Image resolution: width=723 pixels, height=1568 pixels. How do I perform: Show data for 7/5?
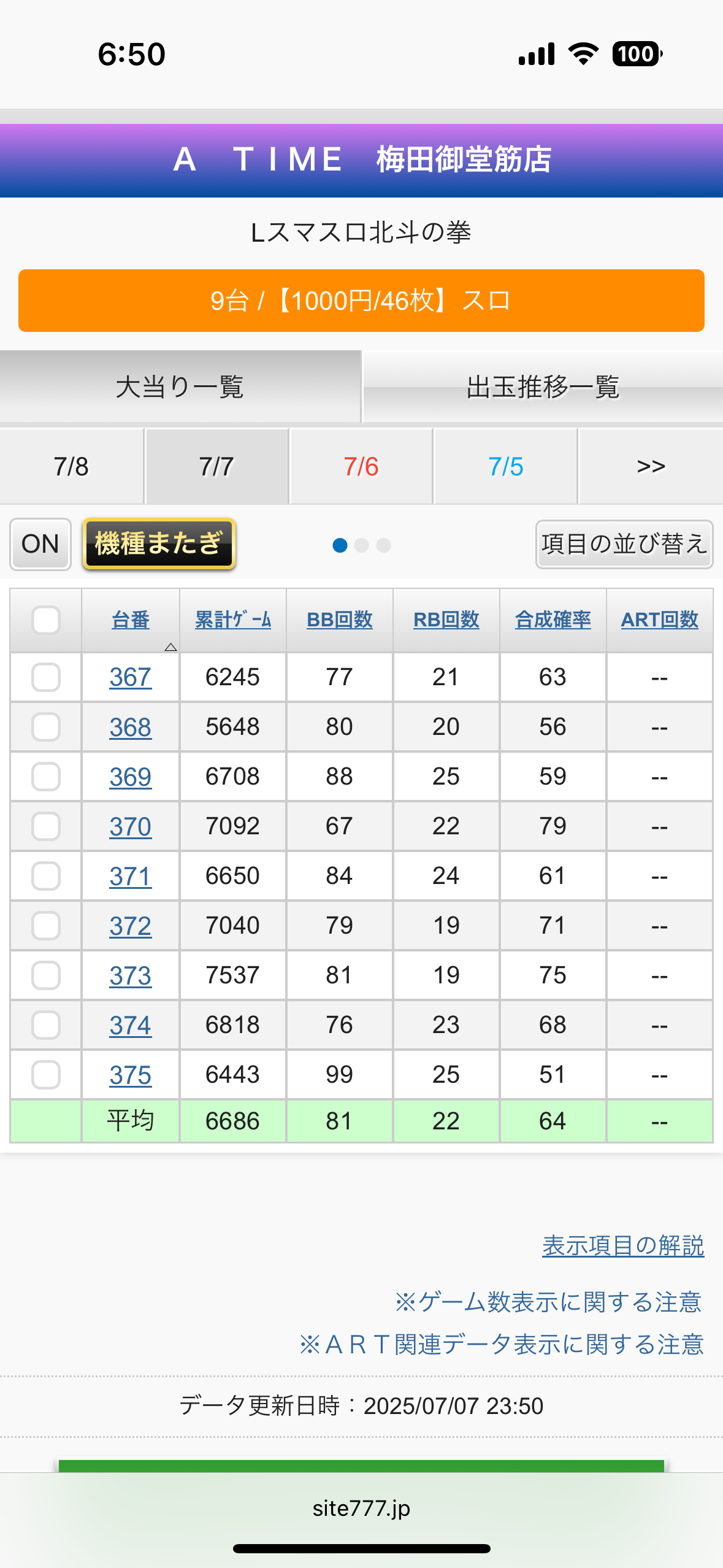coord(506,466)
